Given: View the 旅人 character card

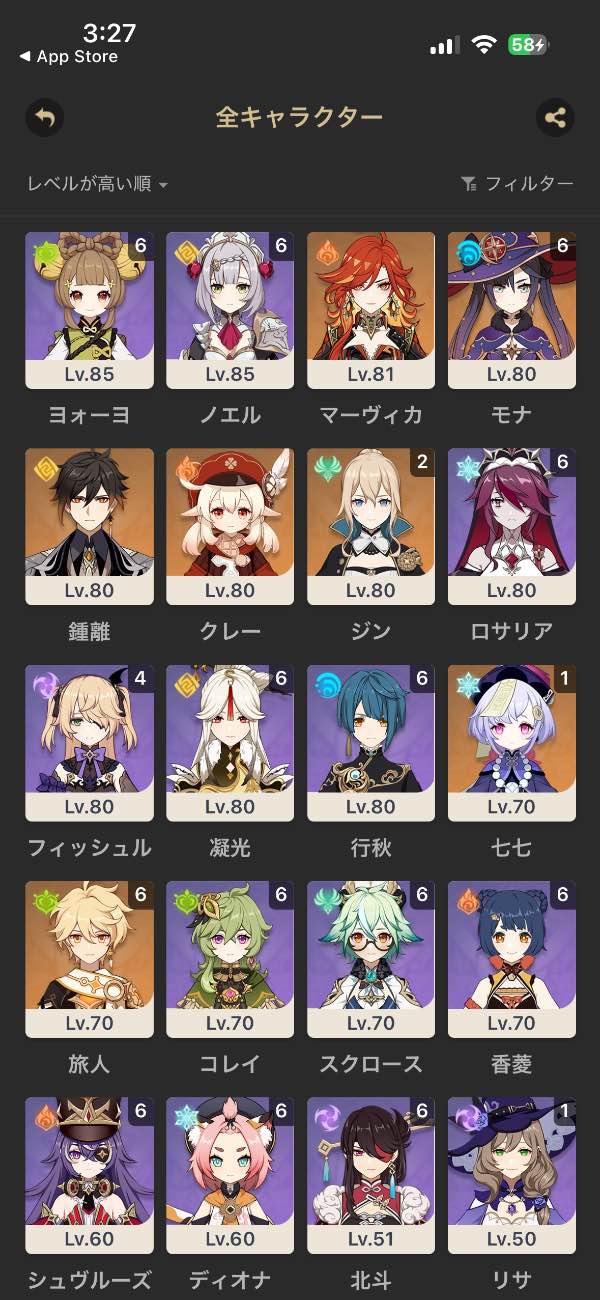Looking at the screenshot, I should [89, 958].
